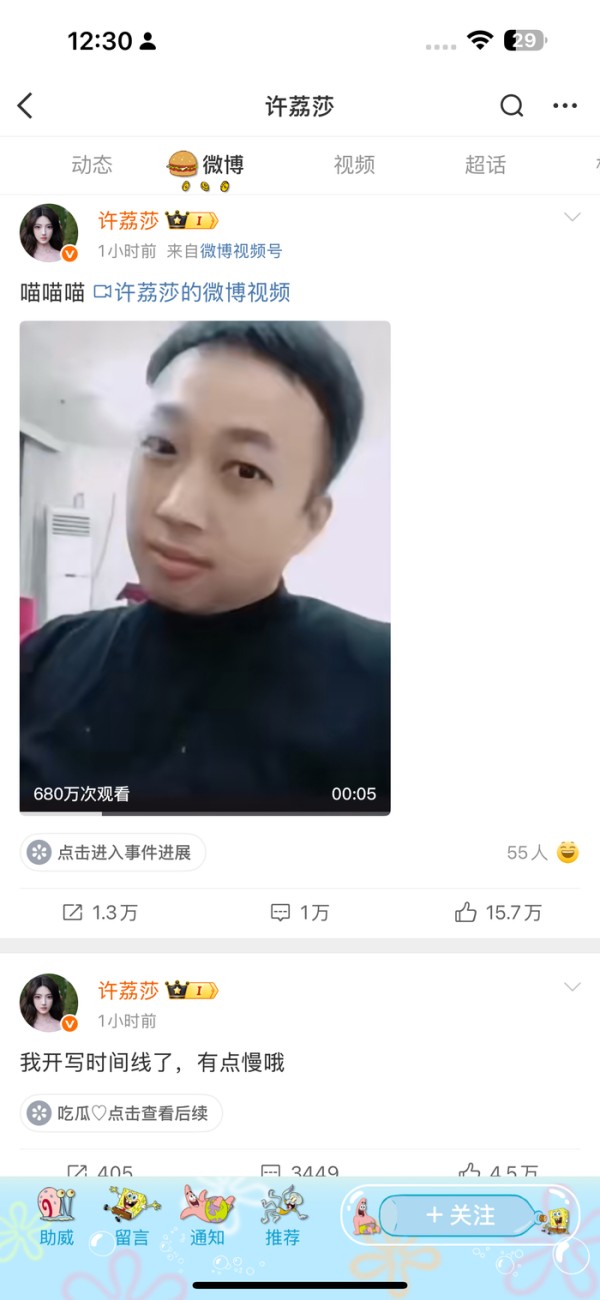Viewport: 600px width, 1300px height.
Task: Like the 喵喵喵 video post
Action: [x=498, y=912]
